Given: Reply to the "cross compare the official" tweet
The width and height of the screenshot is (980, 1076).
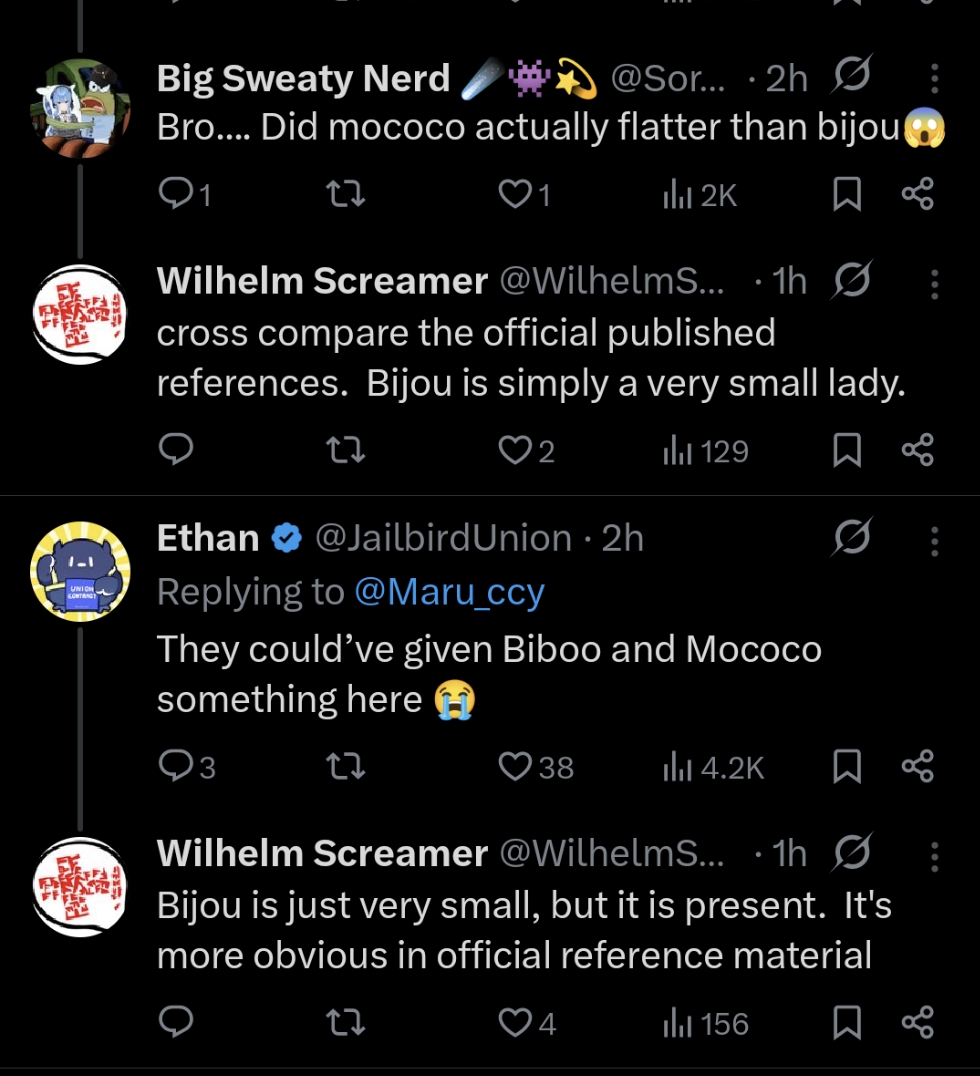Looking at the screenshot, I should tap(176, 451).
